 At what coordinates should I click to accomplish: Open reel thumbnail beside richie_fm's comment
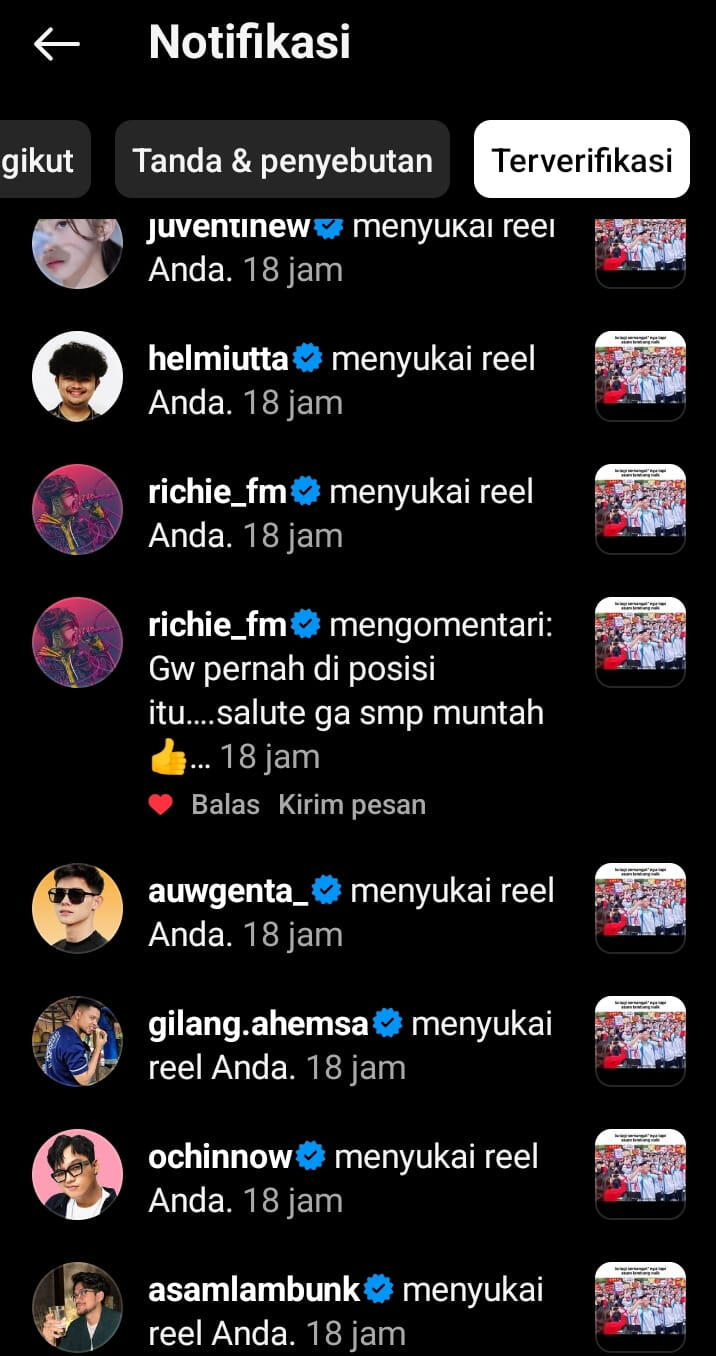pos(640,642)
